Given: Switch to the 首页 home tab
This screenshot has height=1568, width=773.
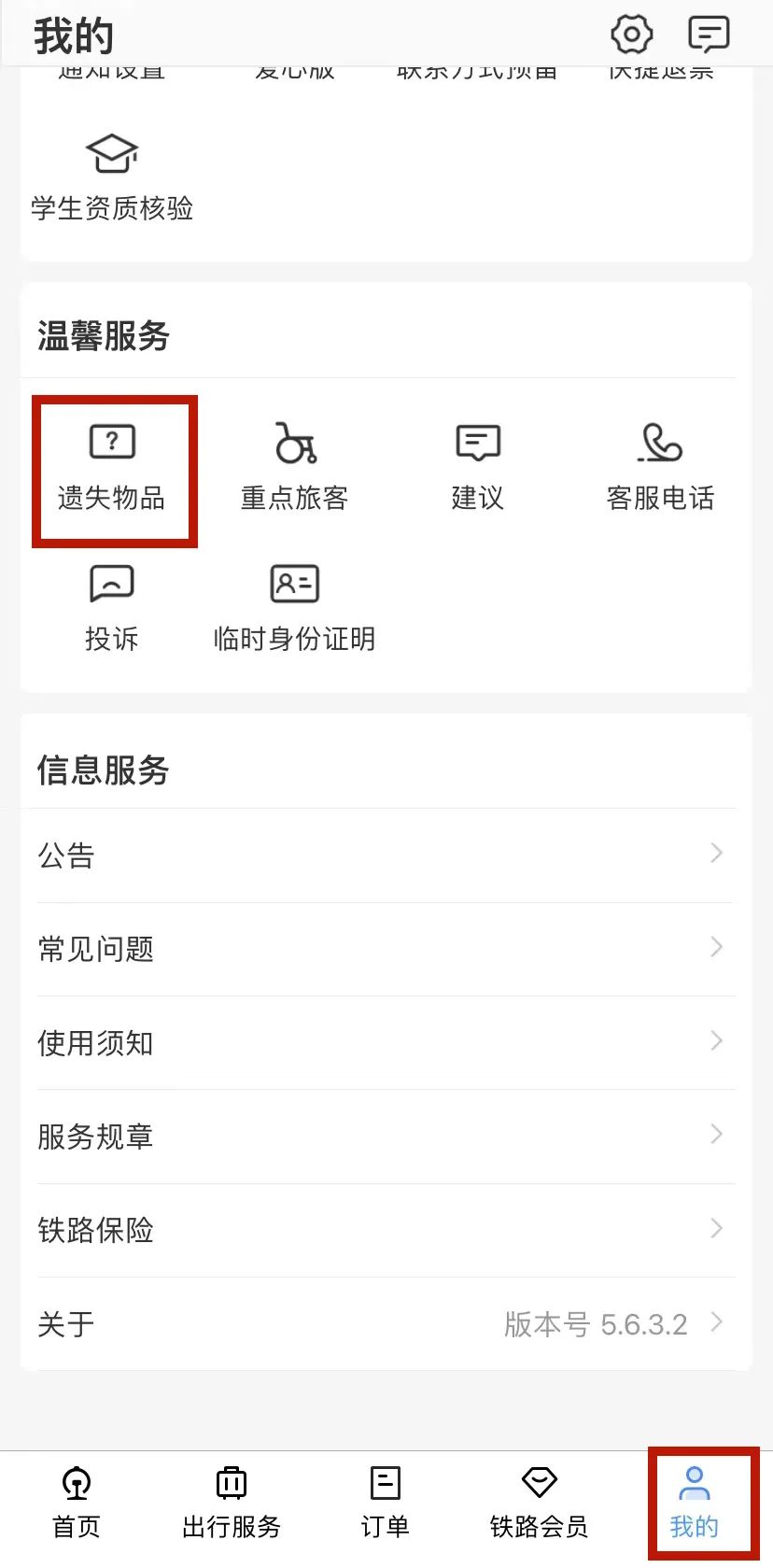Looking at the screenshot, I should coord(77,1503).
